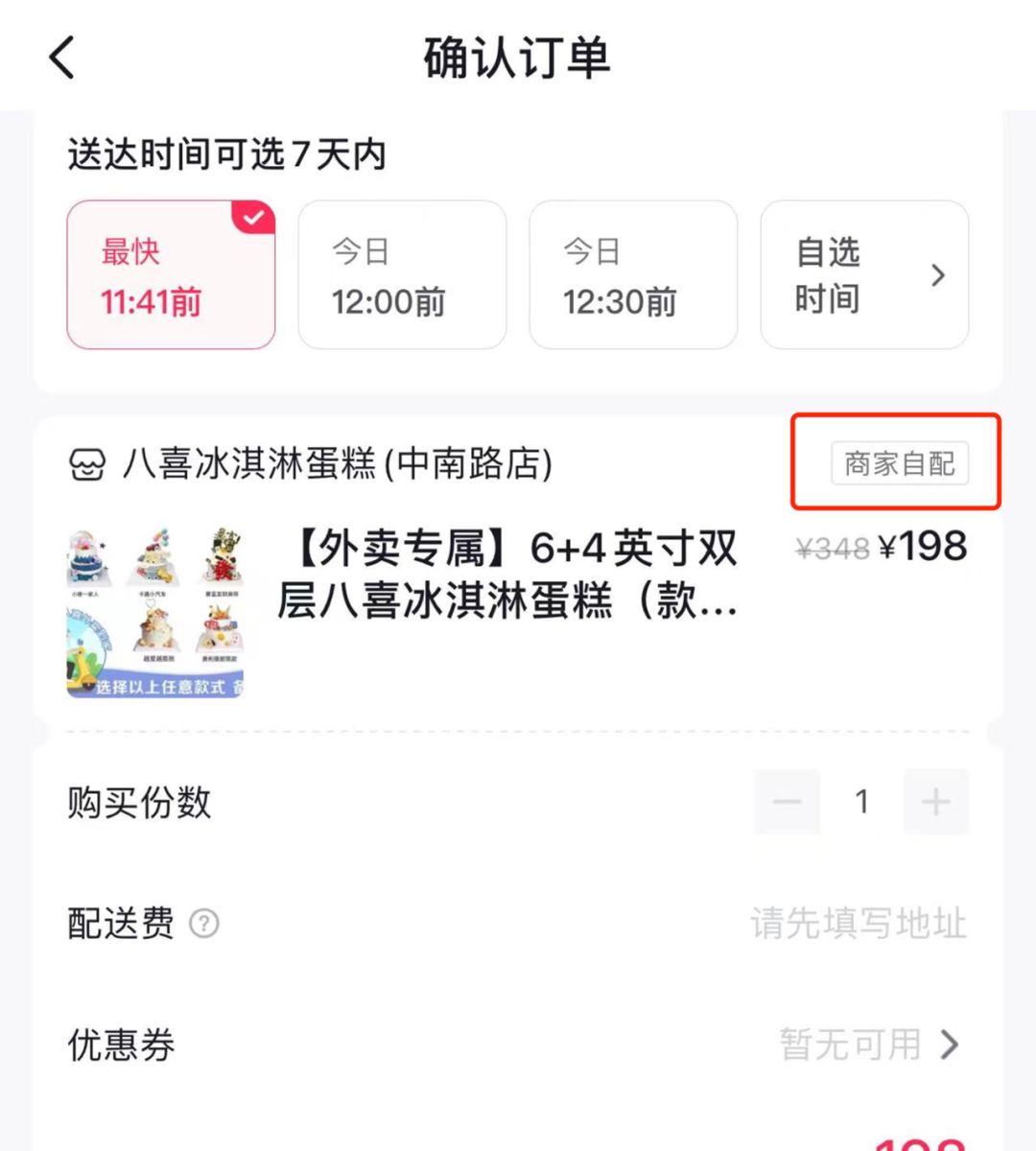Select the 今日 12:00前 delivery slot
Screen dimensions: 1036x1151
click(x=402, y=275)
